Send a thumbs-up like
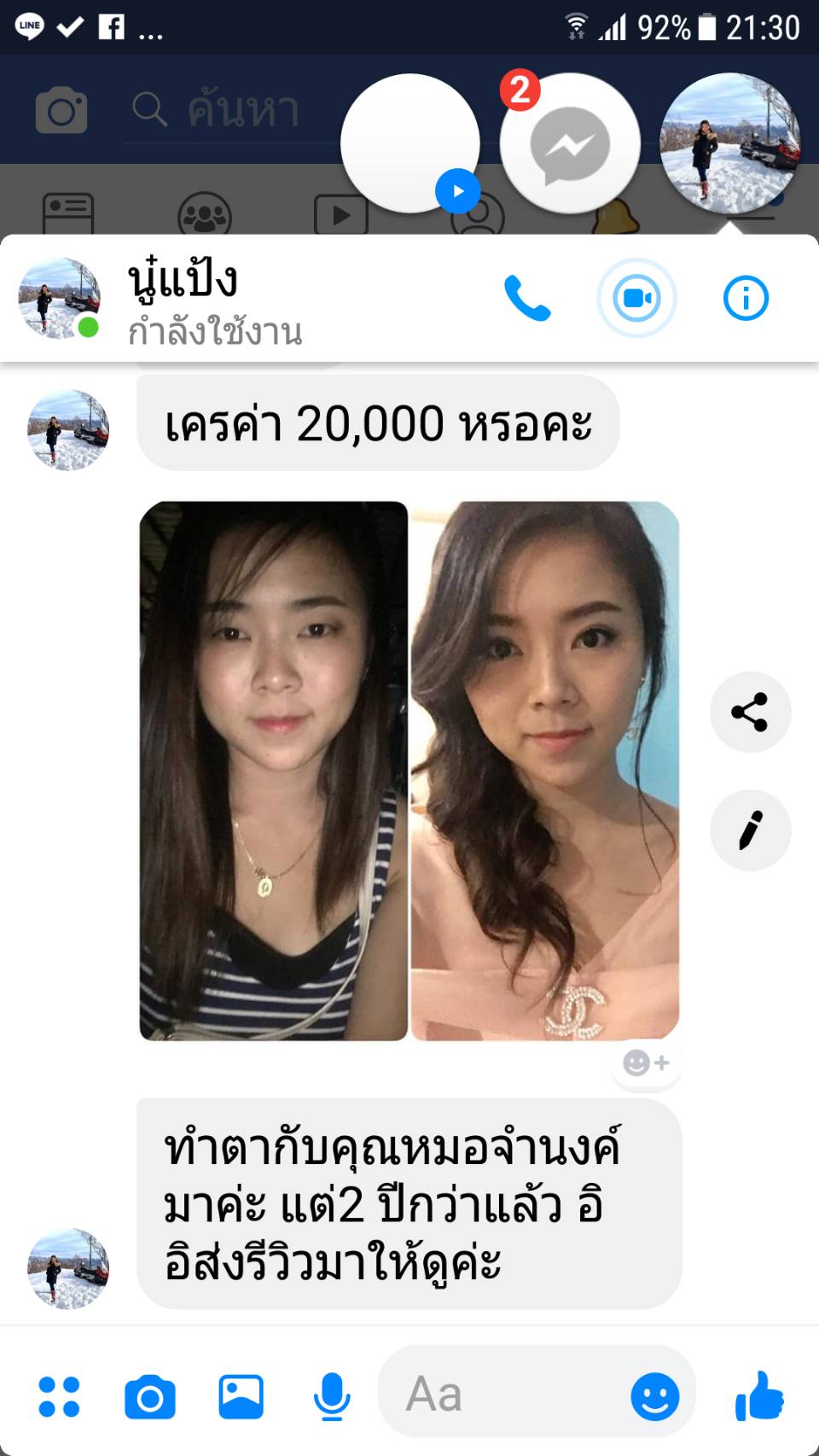This screenshot has width=819, height=1456. (758, 1395)
